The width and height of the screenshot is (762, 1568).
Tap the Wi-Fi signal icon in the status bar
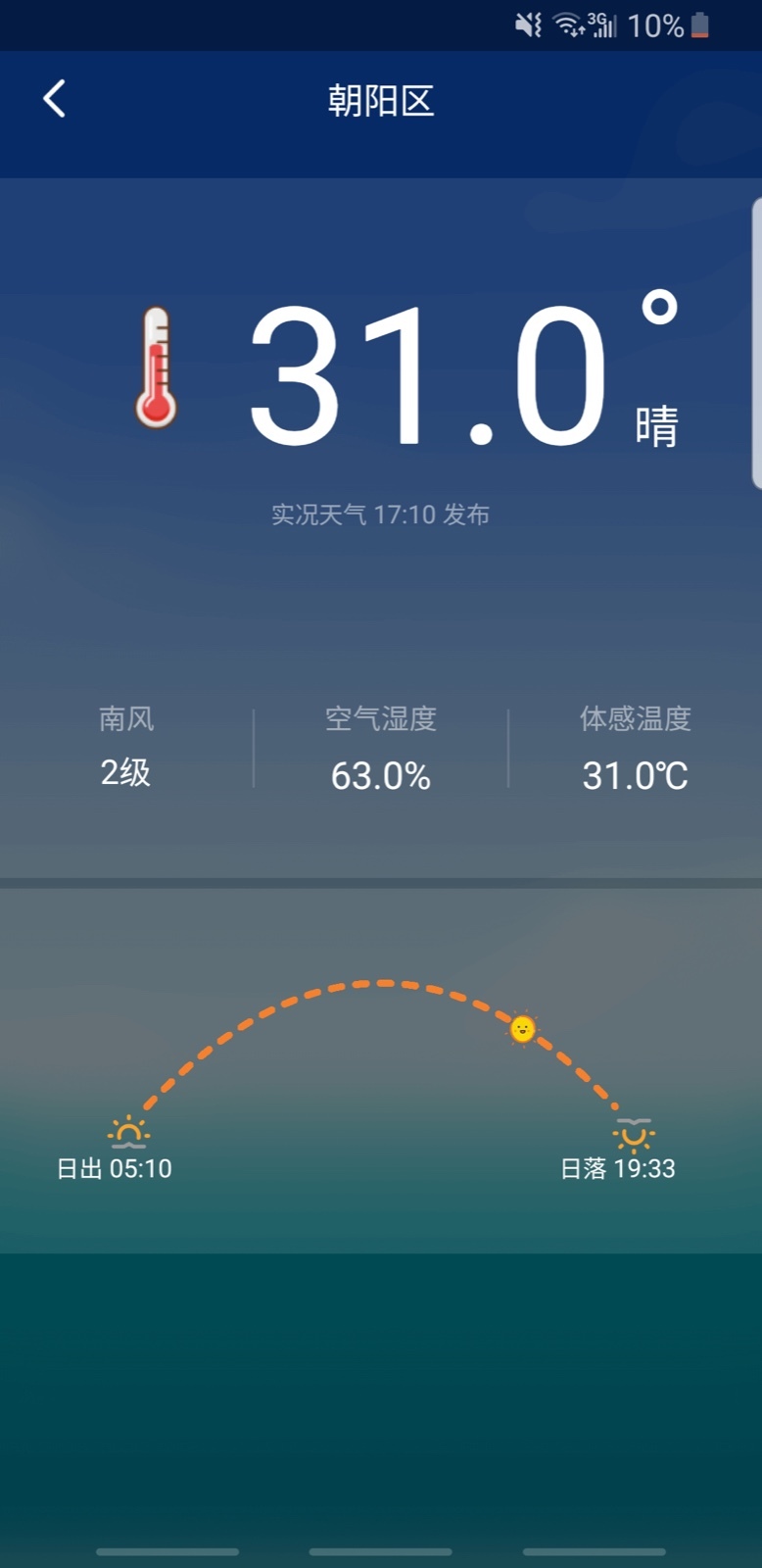(x=566, y=24)
